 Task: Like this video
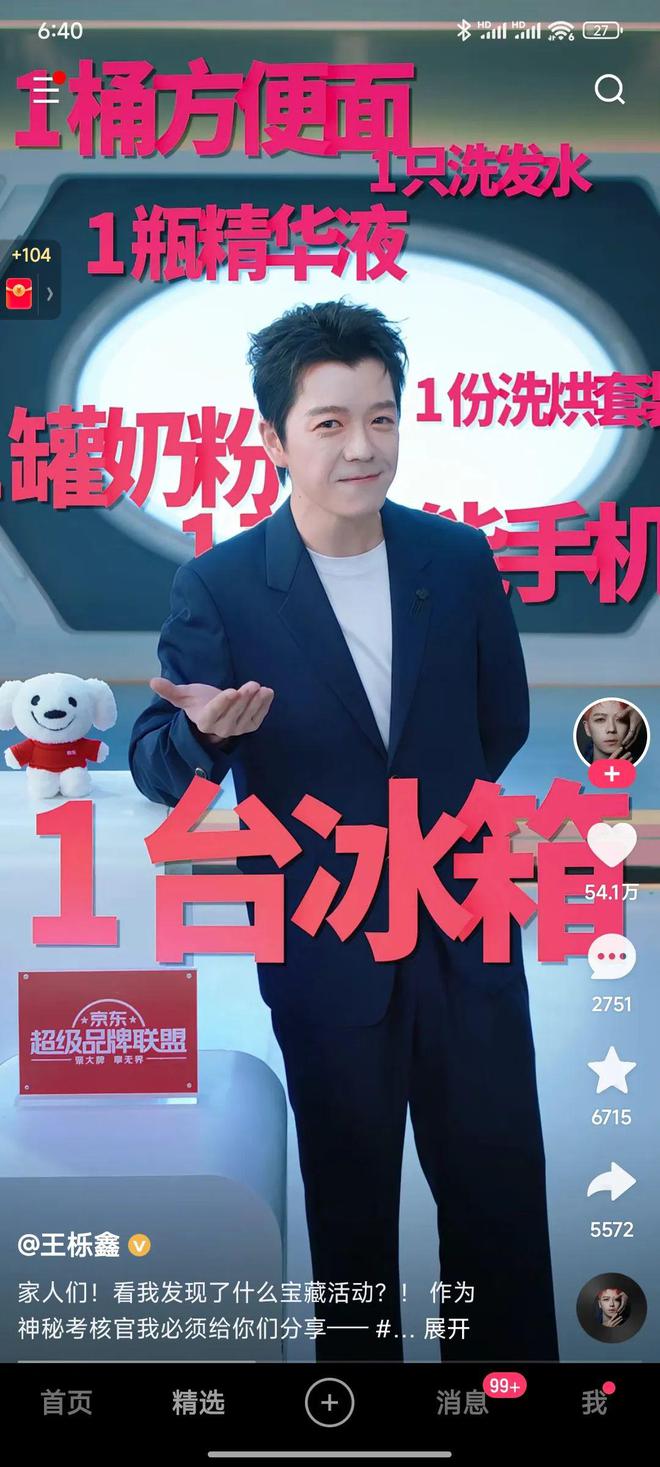(611, 845)
